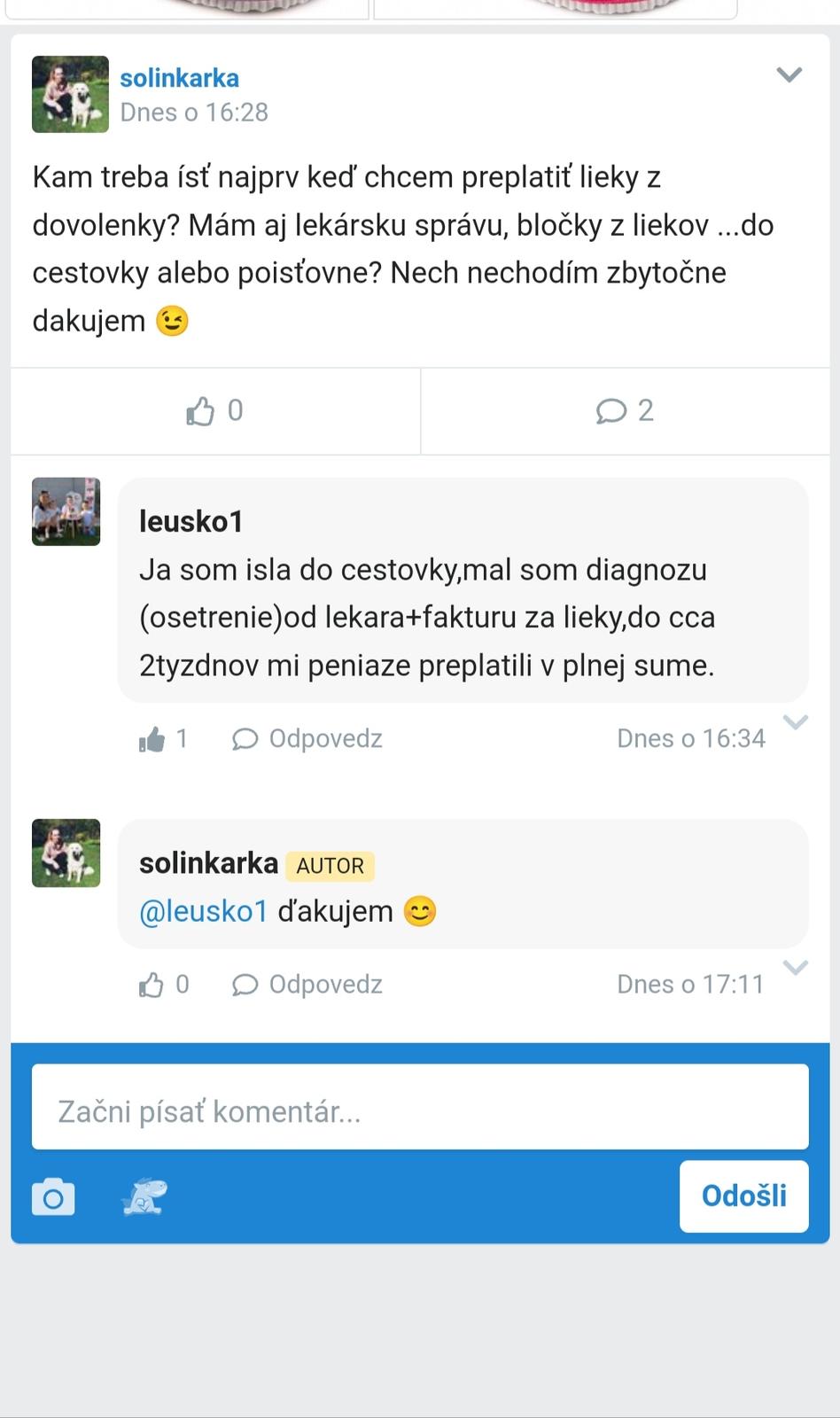View leusko1's profile picture
The height and width of the screenshot is (1418, 840).
(66, 512)
